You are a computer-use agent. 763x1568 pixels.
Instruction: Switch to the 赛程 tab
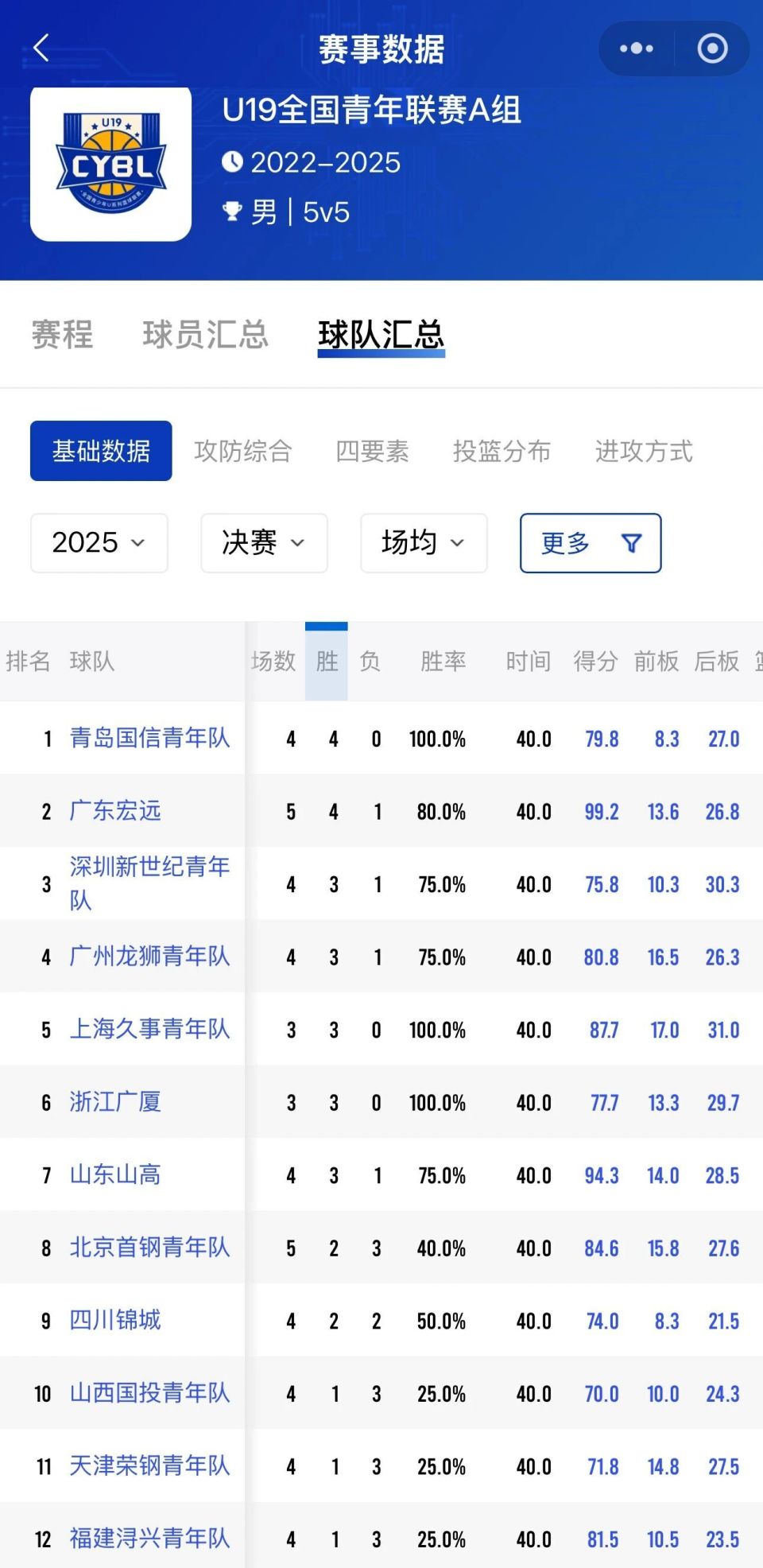60,335
